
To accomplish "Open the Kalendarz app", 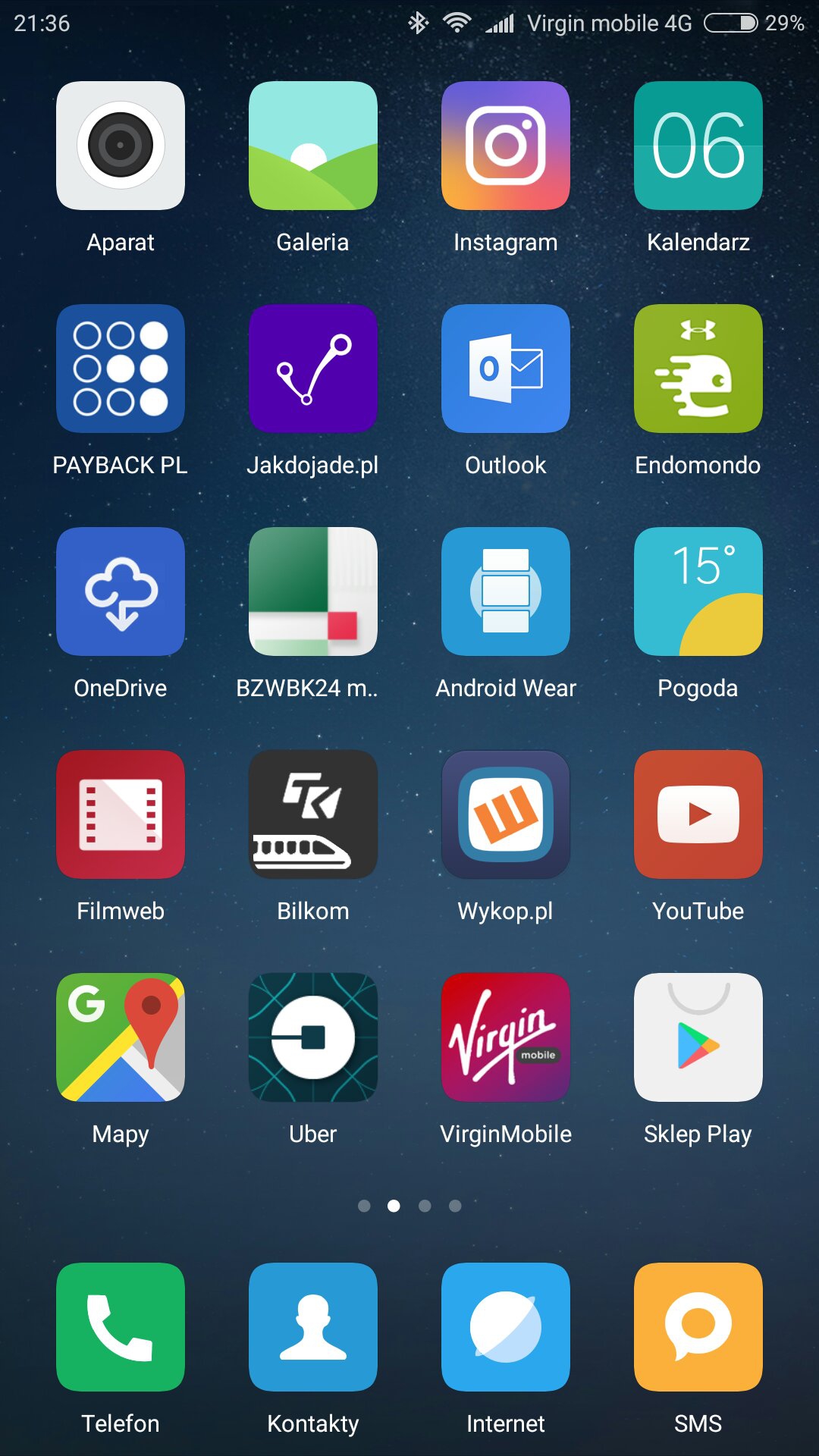I will click(x=698, y=146).
